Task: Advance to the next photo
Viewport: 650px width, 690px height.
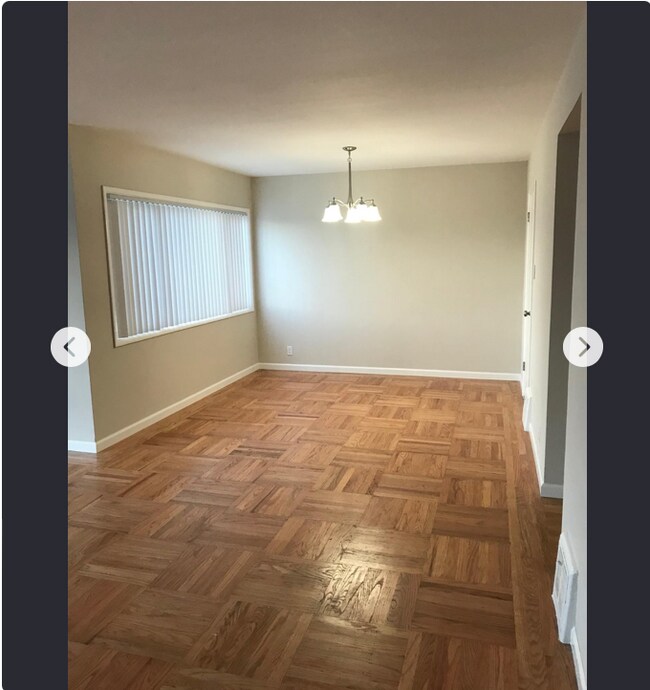Action: coord(583,347)
